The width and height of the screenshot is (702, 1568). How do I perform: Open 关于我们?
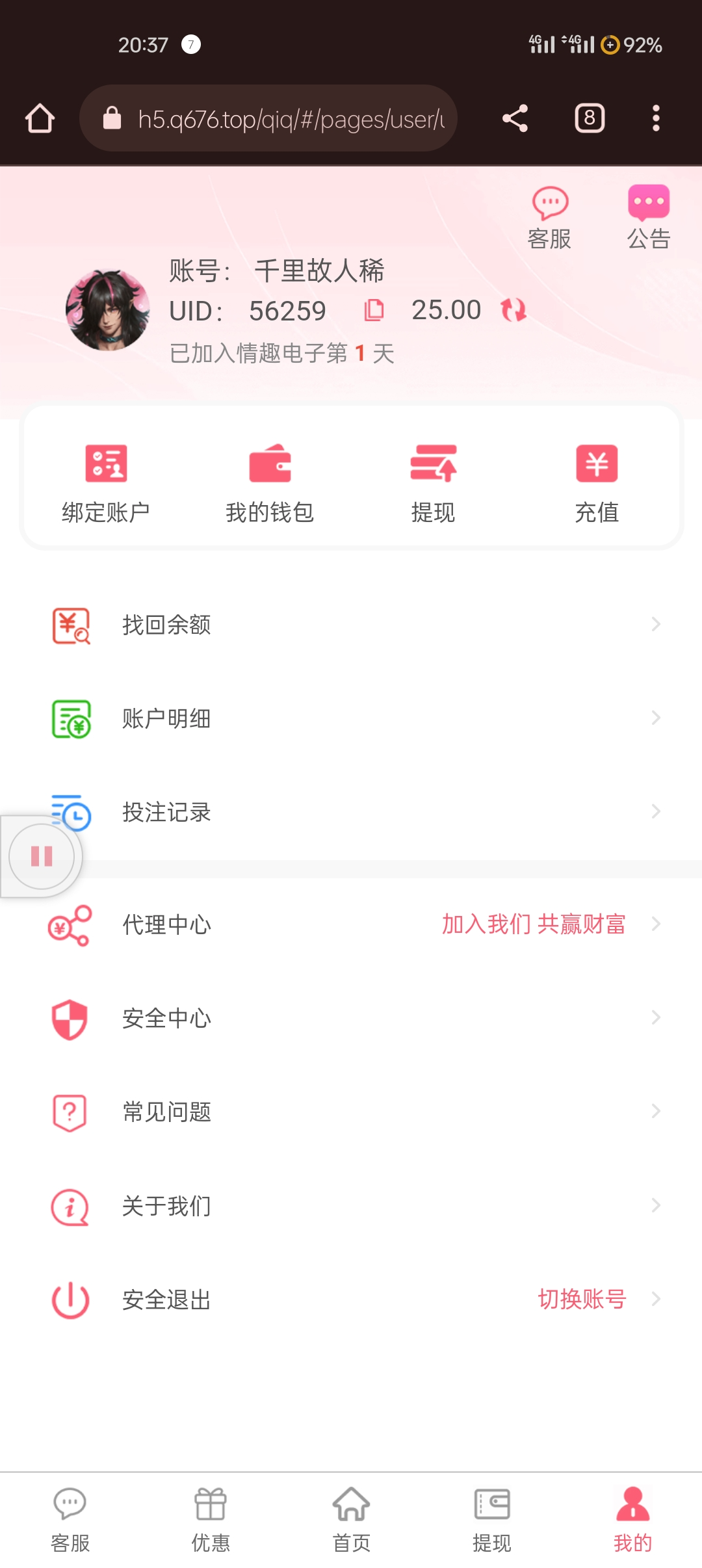coord(351,1206)
